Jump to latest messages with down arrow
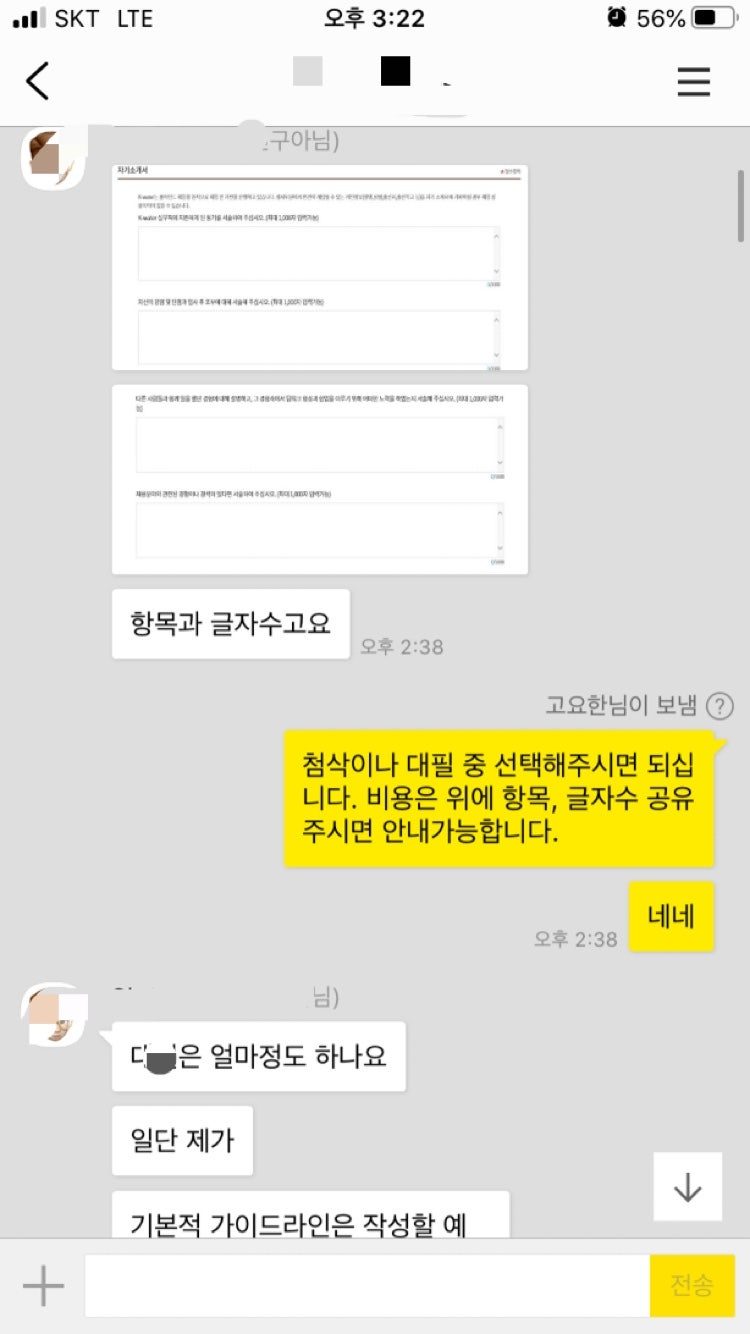Screen dimensions: 750x1334 point(687,1187)
